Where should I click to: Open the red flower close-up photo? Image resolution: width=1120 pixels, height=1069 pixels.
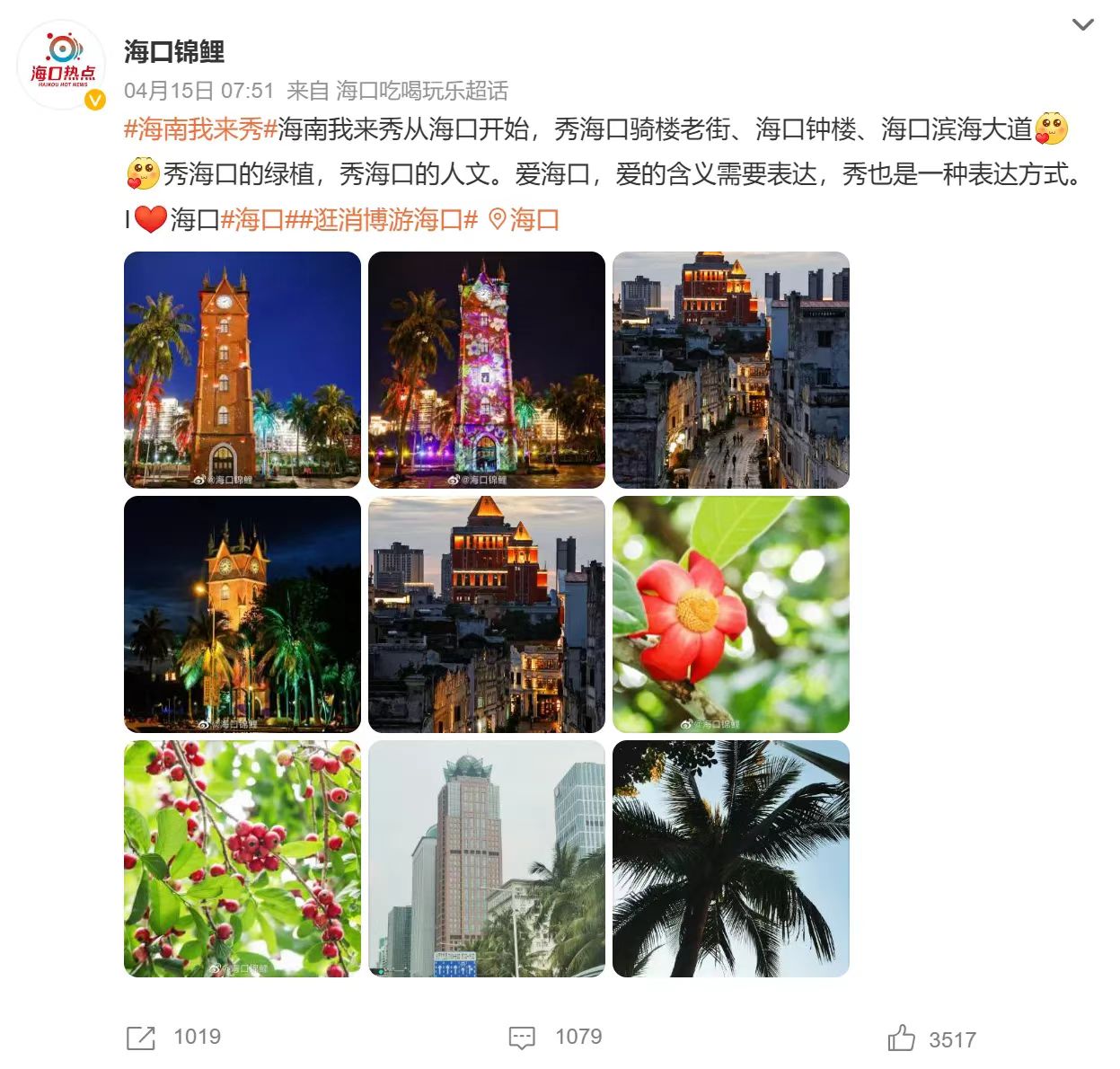point(731,614)
